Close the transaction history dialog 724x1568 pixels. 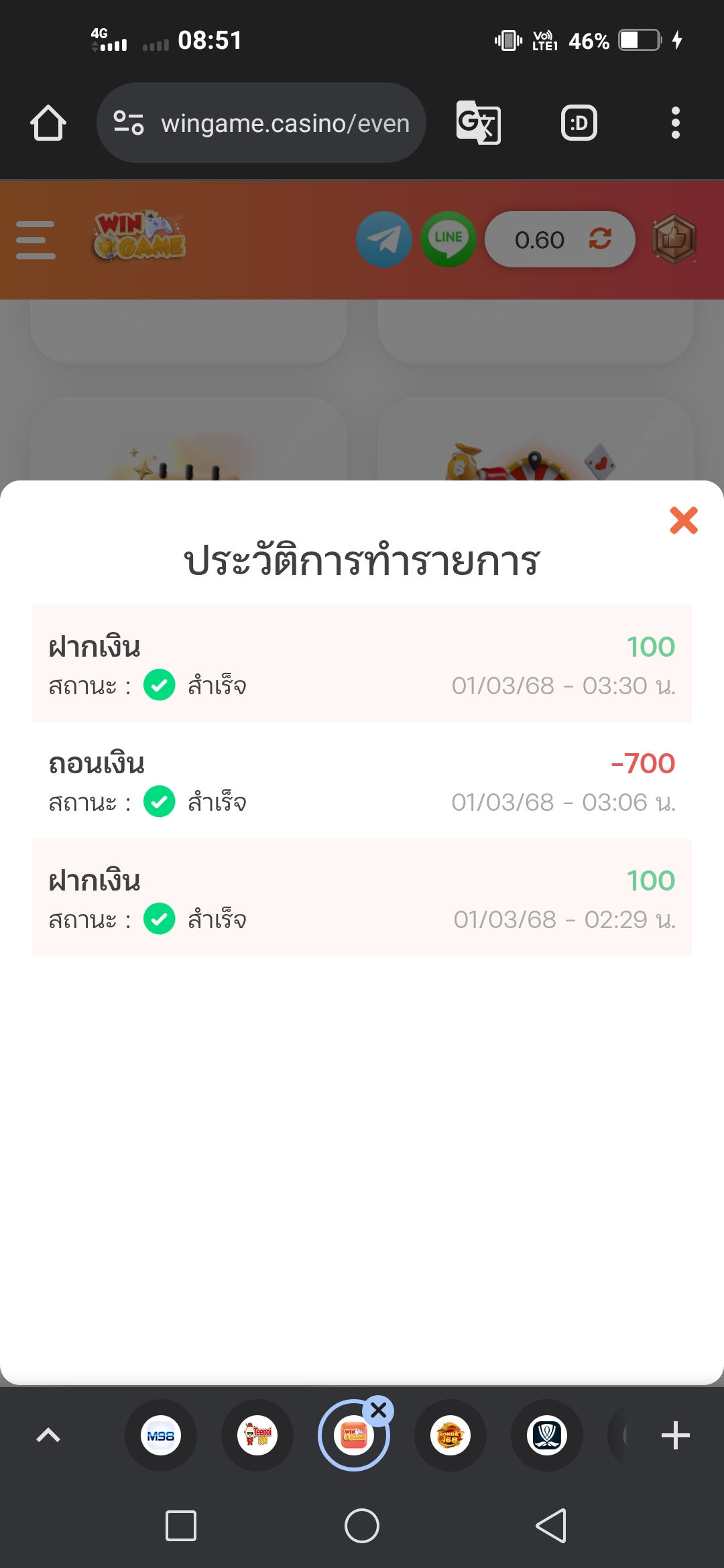[x=684, y=521]
